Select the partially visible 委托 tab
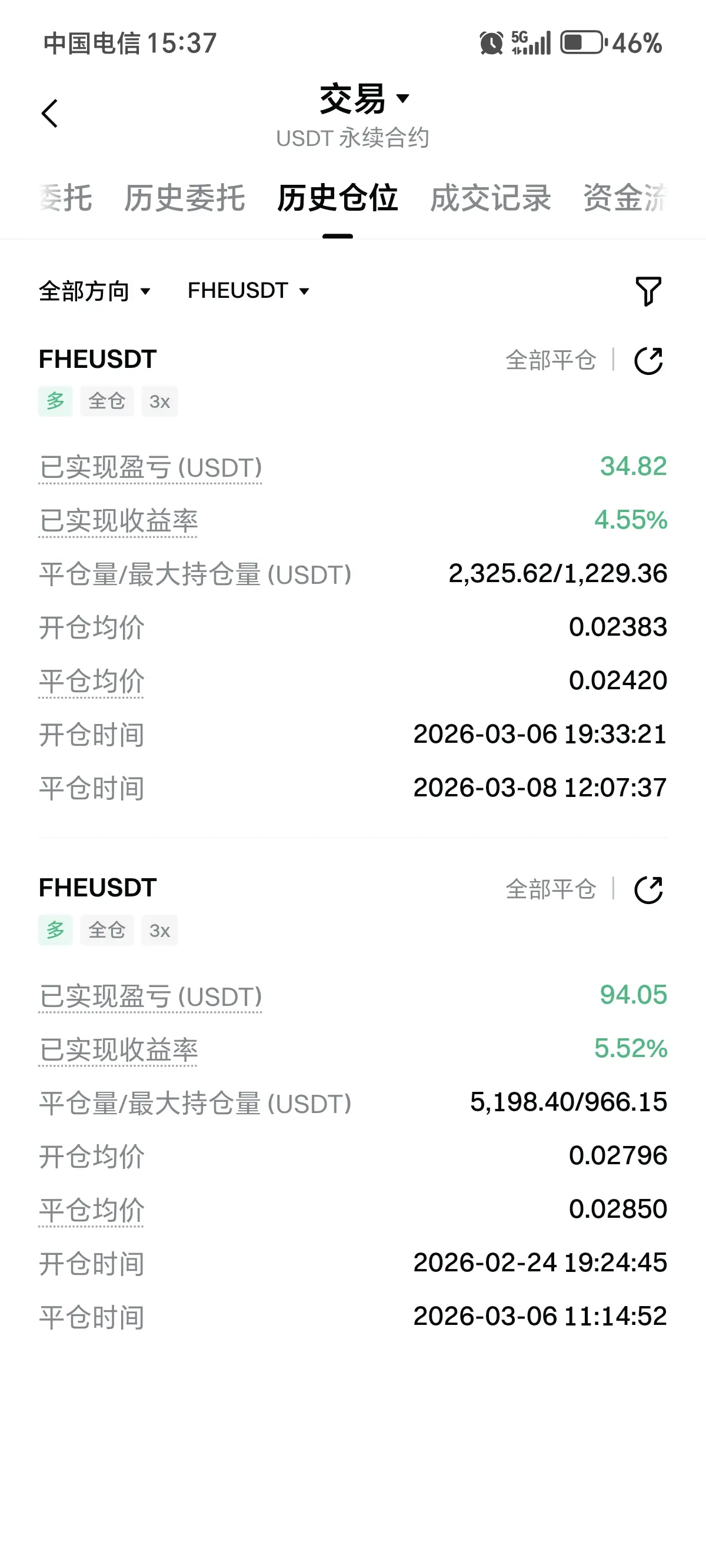 [x=65, y=198]
